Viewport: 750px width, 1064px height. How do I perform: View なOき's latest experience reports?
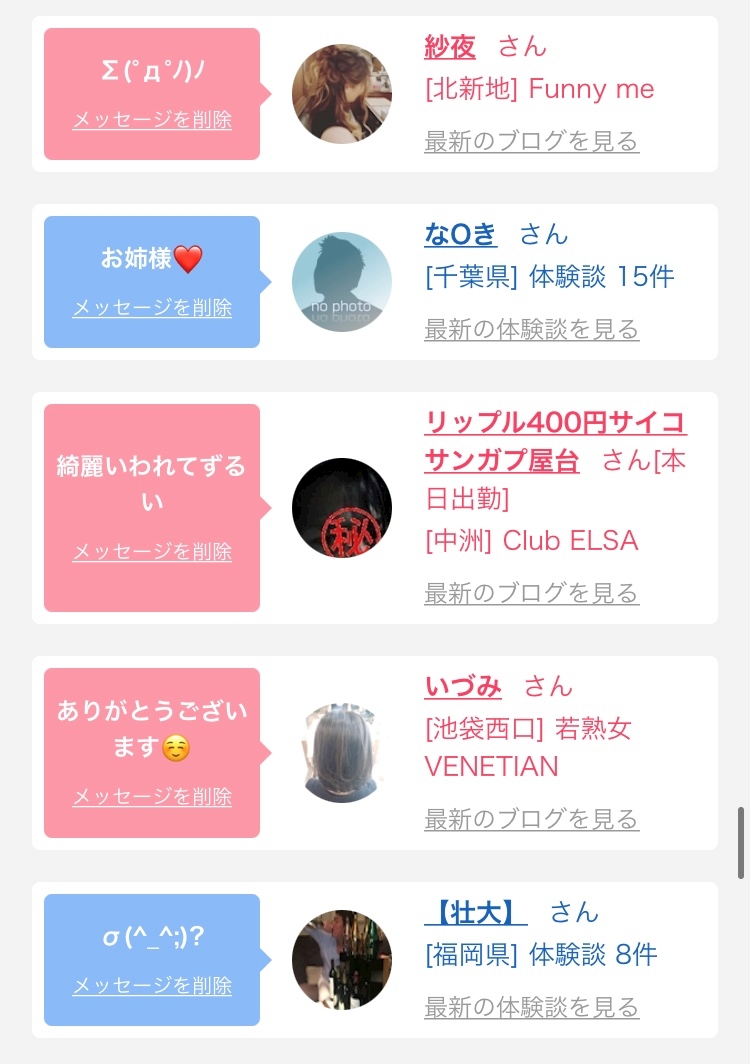coord(531,329)
